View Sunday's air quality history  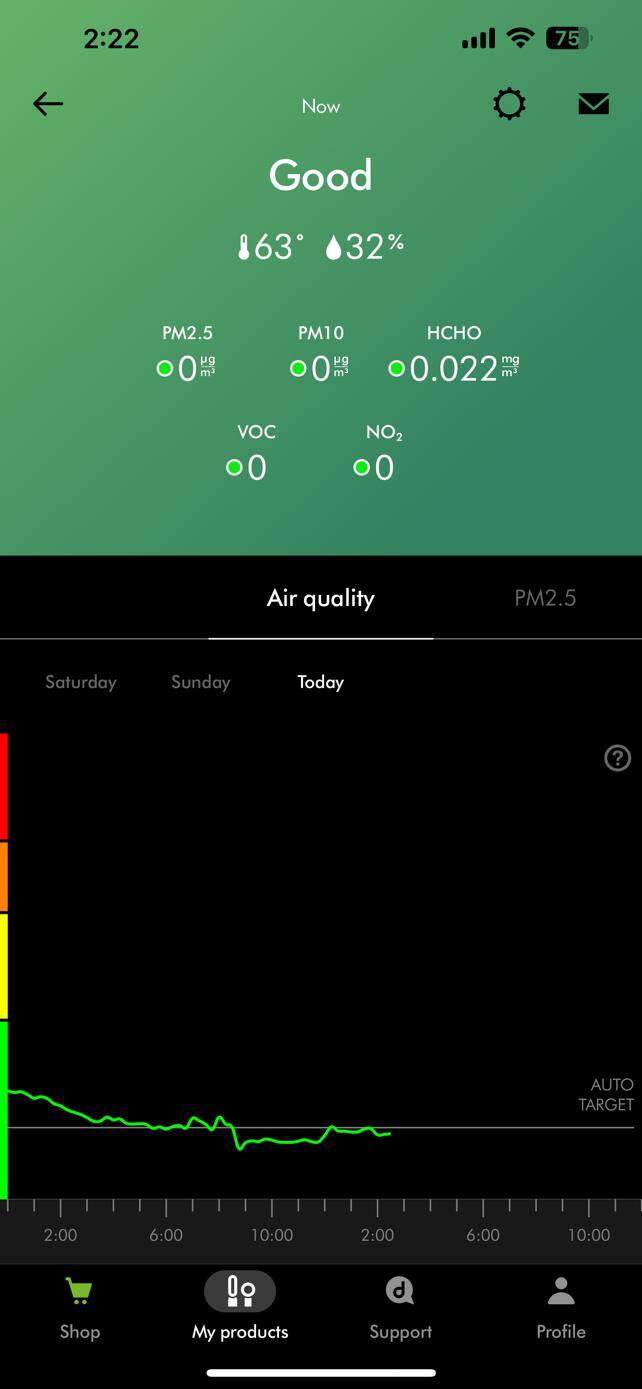pyautogui.click(x=201, y=682)
